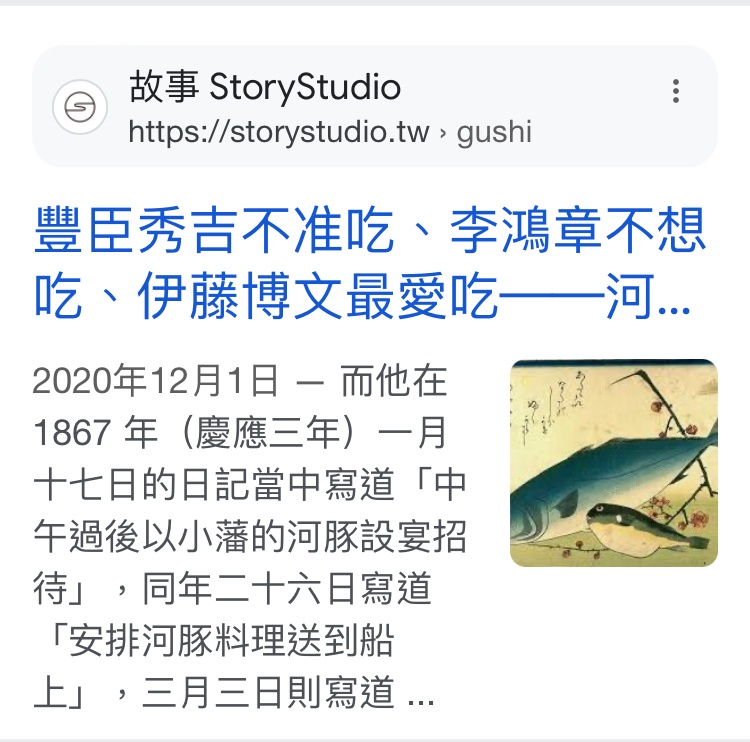Open the three-dot menu for StoryStudio result

(x=676, y=92)
